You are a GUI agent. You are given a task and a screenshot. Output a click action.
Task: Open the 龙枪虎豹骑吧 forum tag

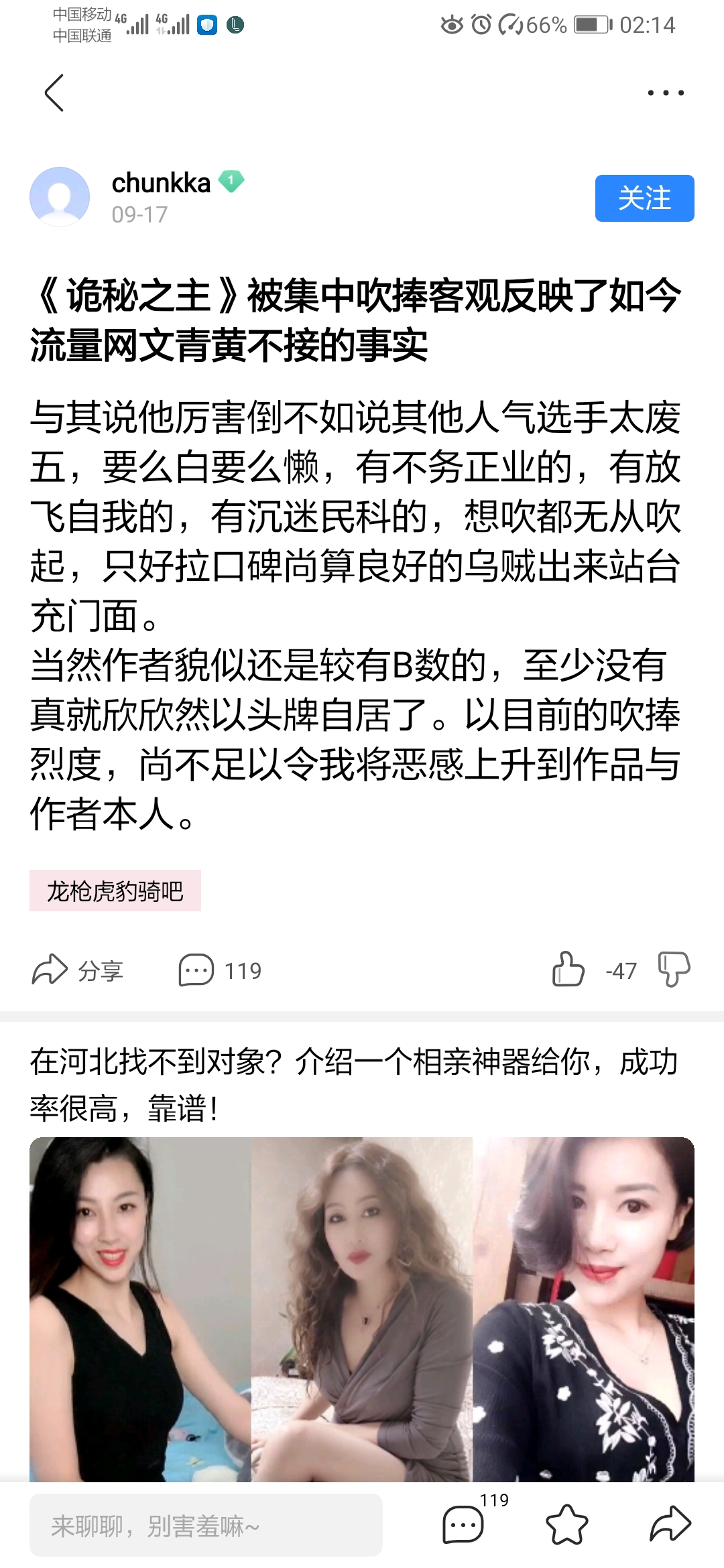tap(115, 891)
